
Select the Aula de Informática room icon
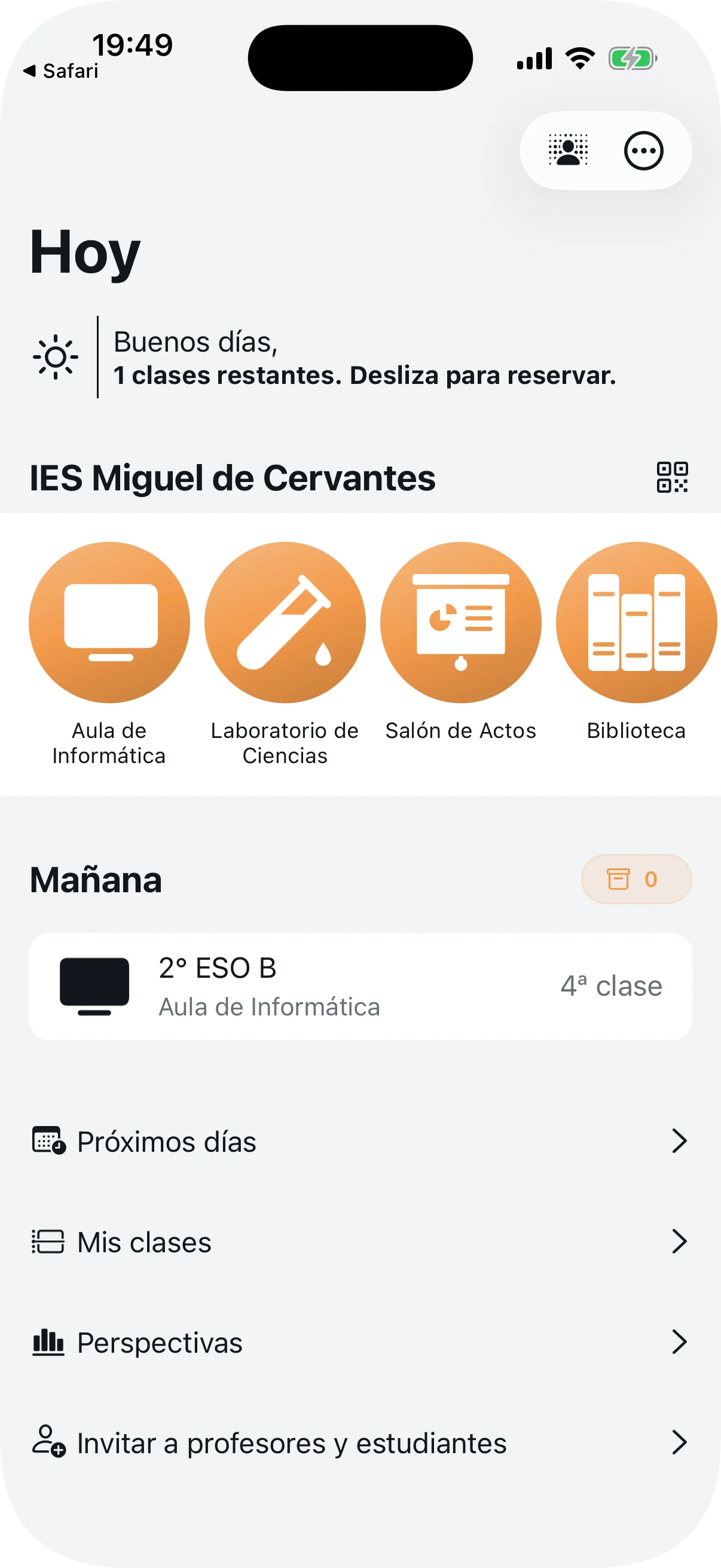[110, 622]
